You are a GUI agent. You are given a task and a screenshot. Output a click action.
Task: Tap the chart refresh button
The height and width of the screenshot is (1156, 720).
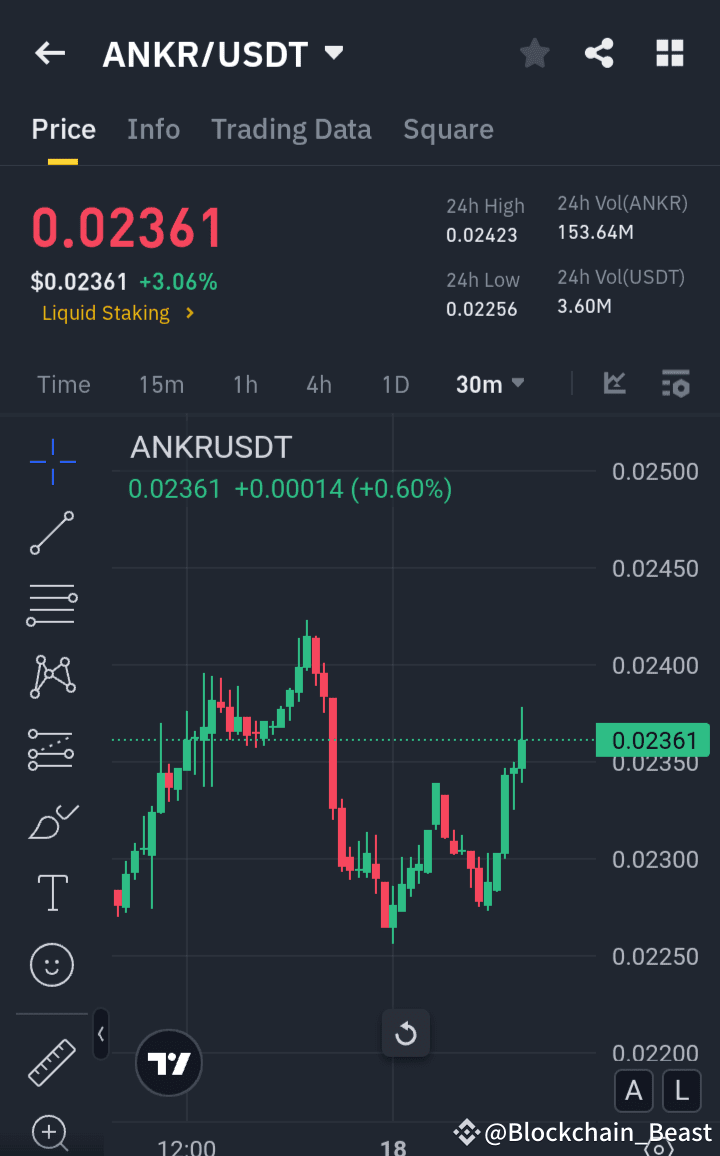(x=406, y=1033)
